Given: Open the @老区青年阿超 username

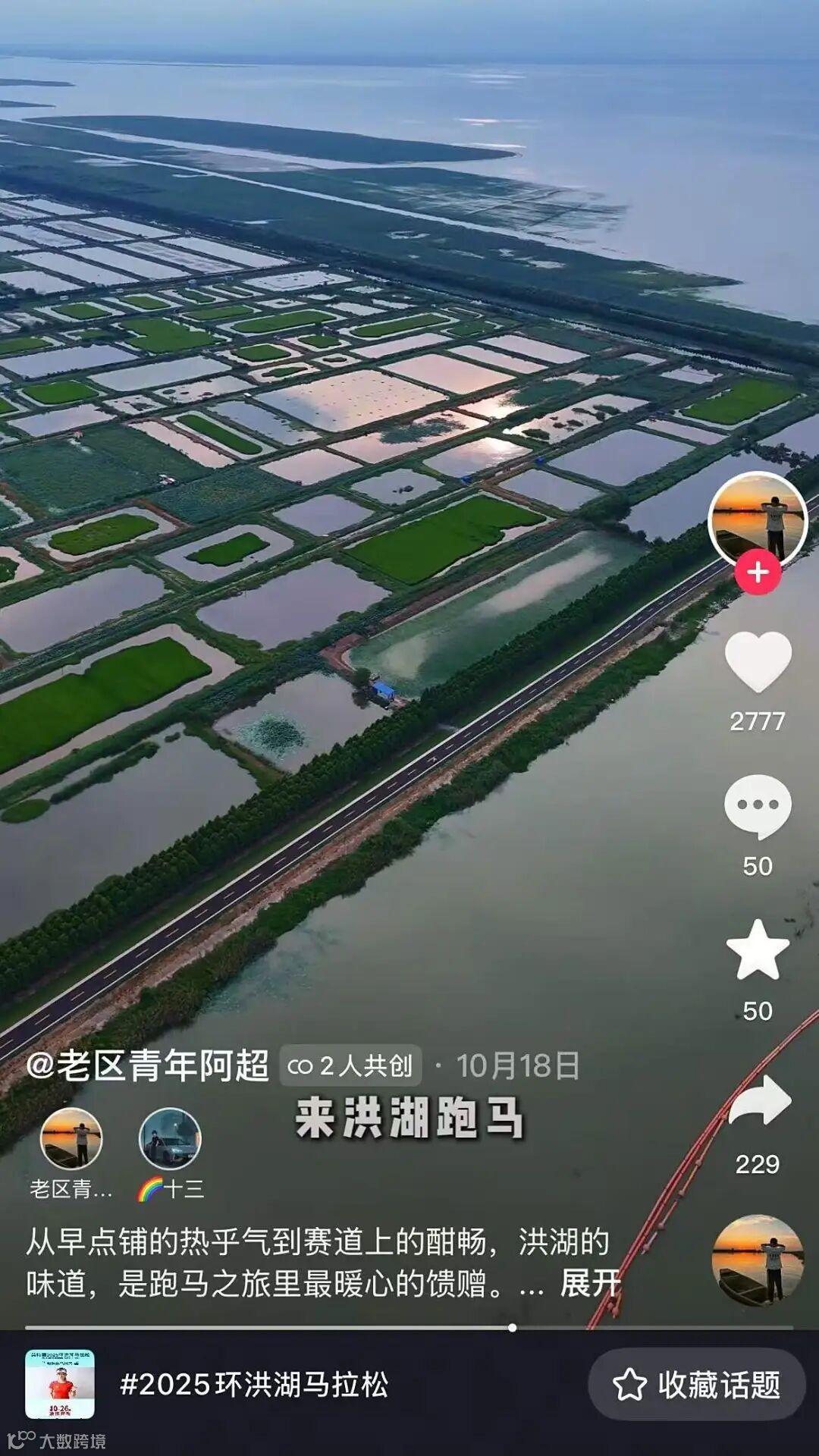Looking at the screenshot, I should pos(148,1065).
